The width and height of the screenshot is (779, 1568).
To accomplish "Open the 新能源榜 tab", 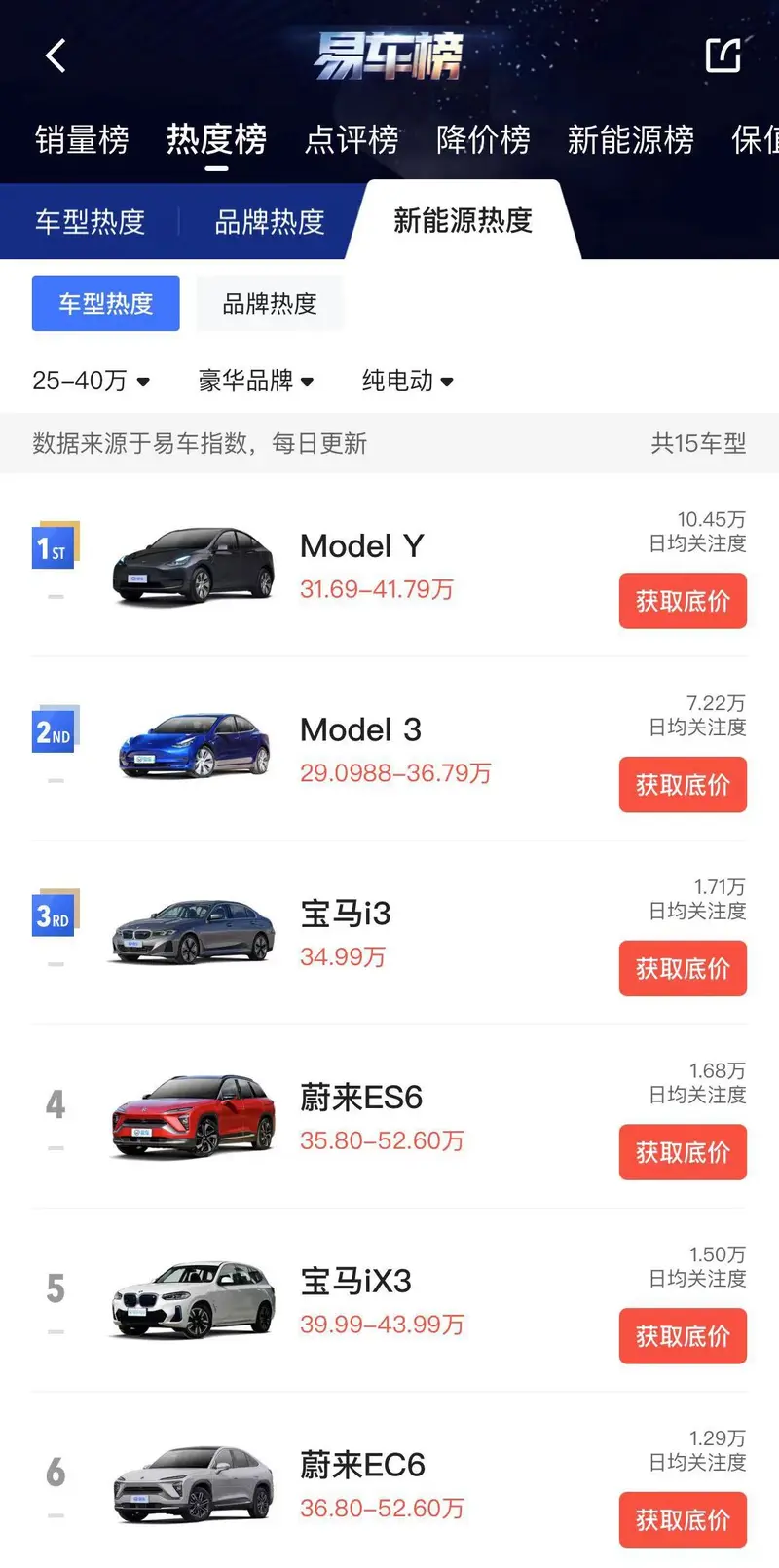I will [630, 140].
